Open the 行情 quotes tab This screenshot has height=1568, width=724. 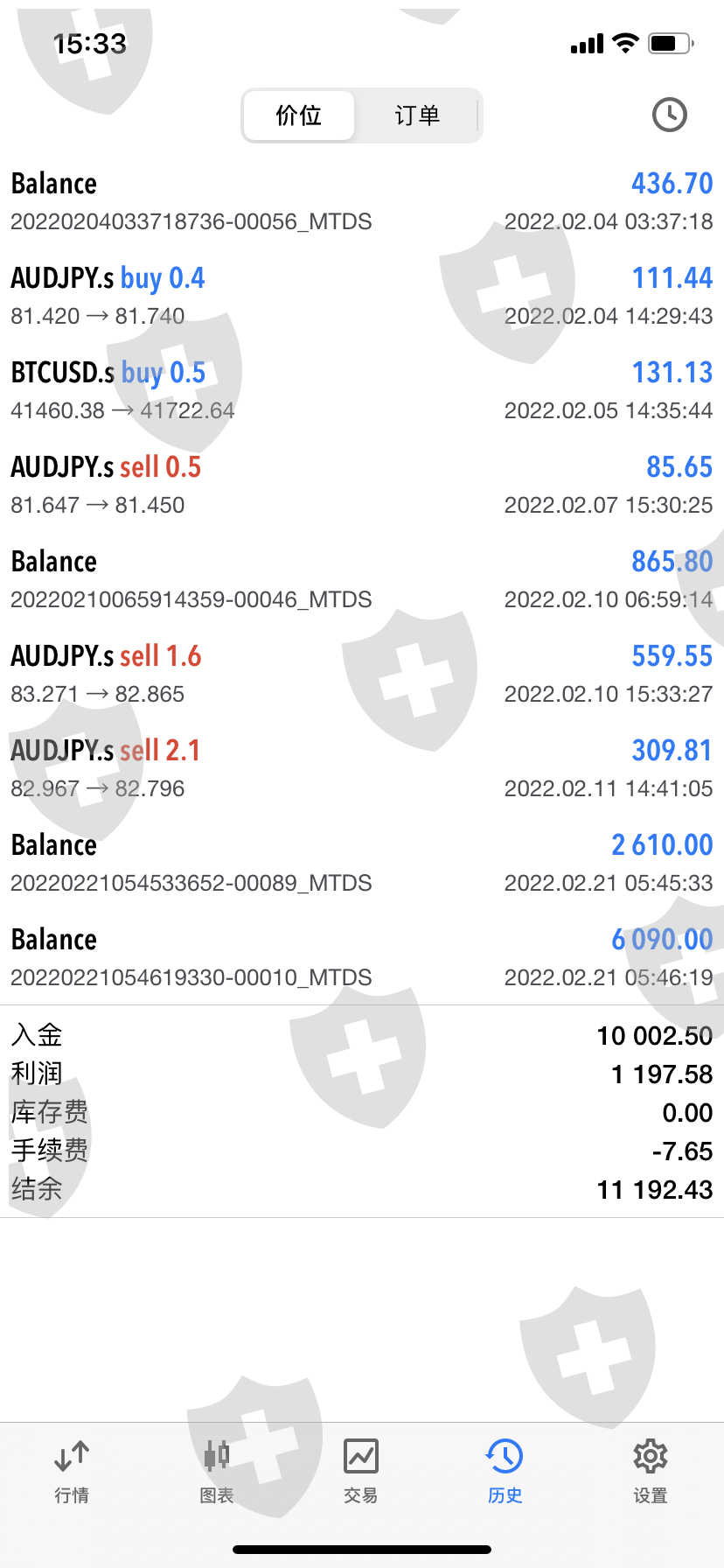(72, 1472)
